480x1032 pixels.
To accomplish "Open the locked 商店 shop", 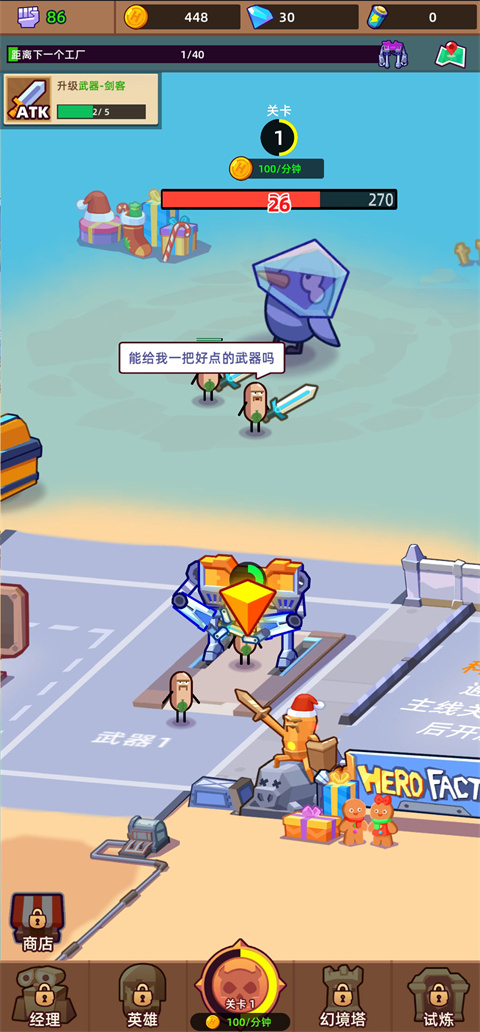I will tap(38, 922).
